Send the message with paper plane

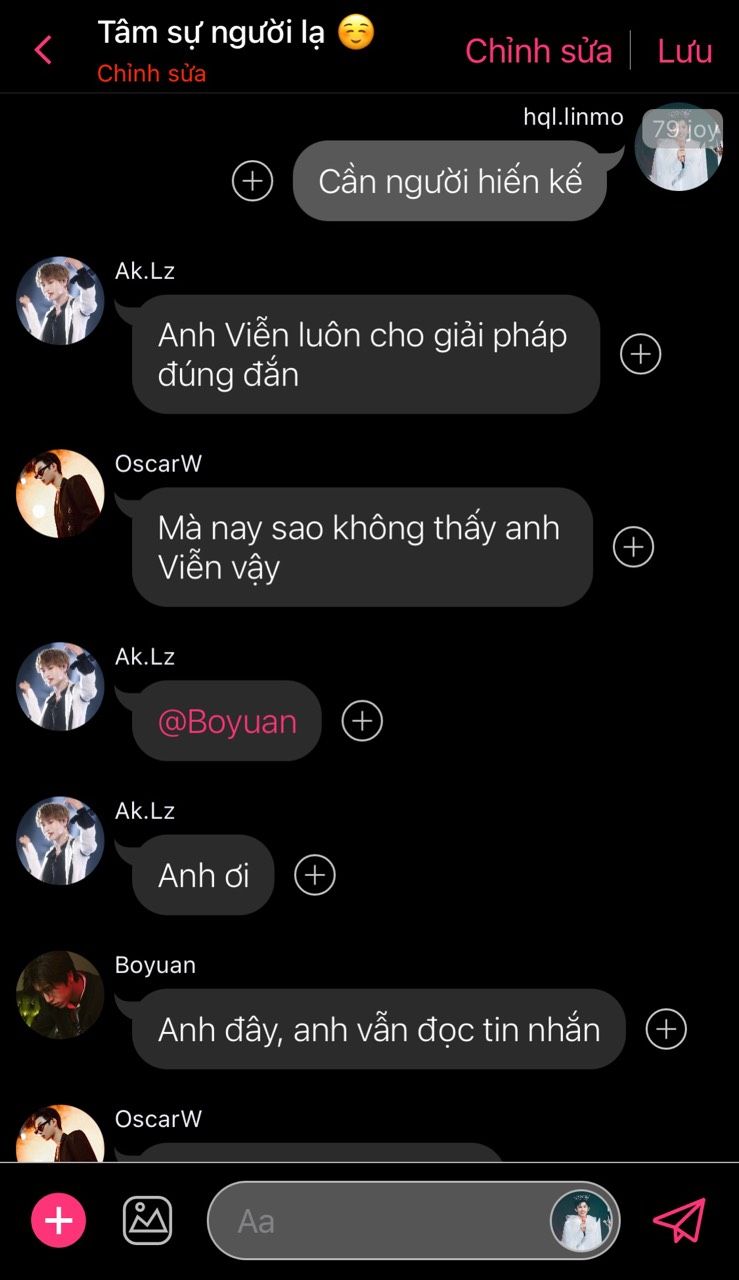(x=680, y=1220)
